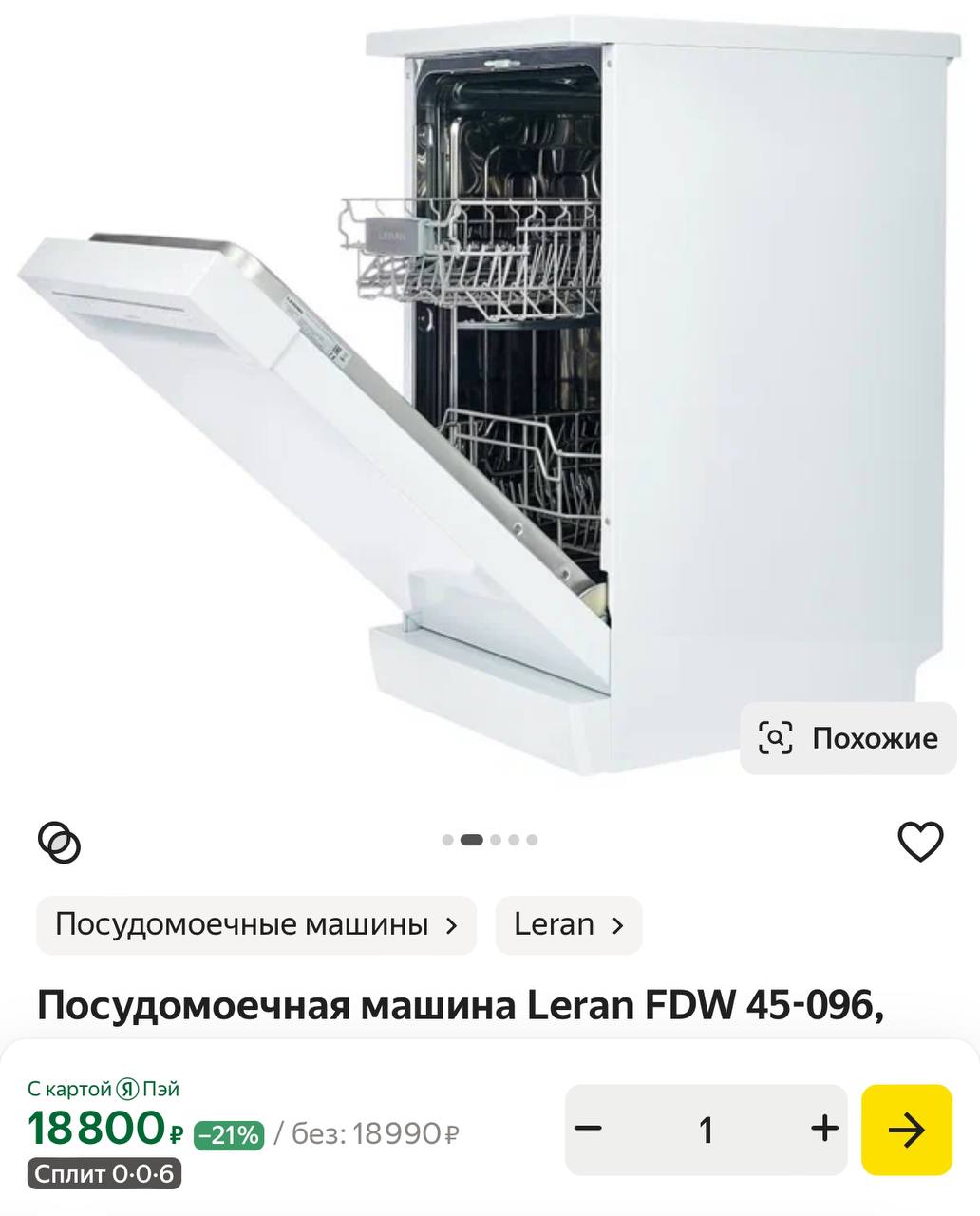Image resolution: width=980 pixels, height=1216 pixels.
Task: Increase the quantity with the plus button
Action: tap(824, 1129)
